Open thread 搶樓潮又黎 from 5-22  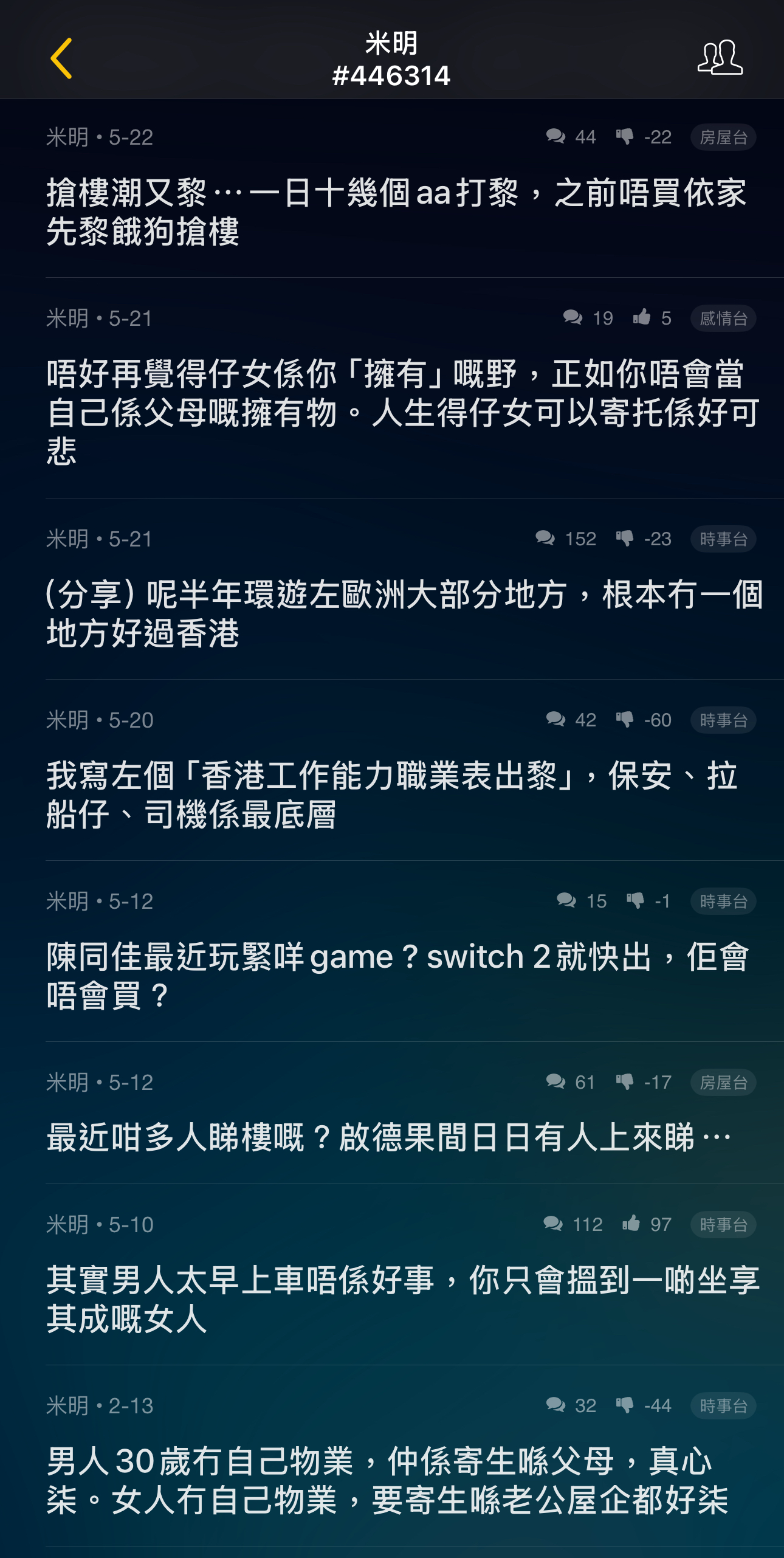tap(395, 212)
